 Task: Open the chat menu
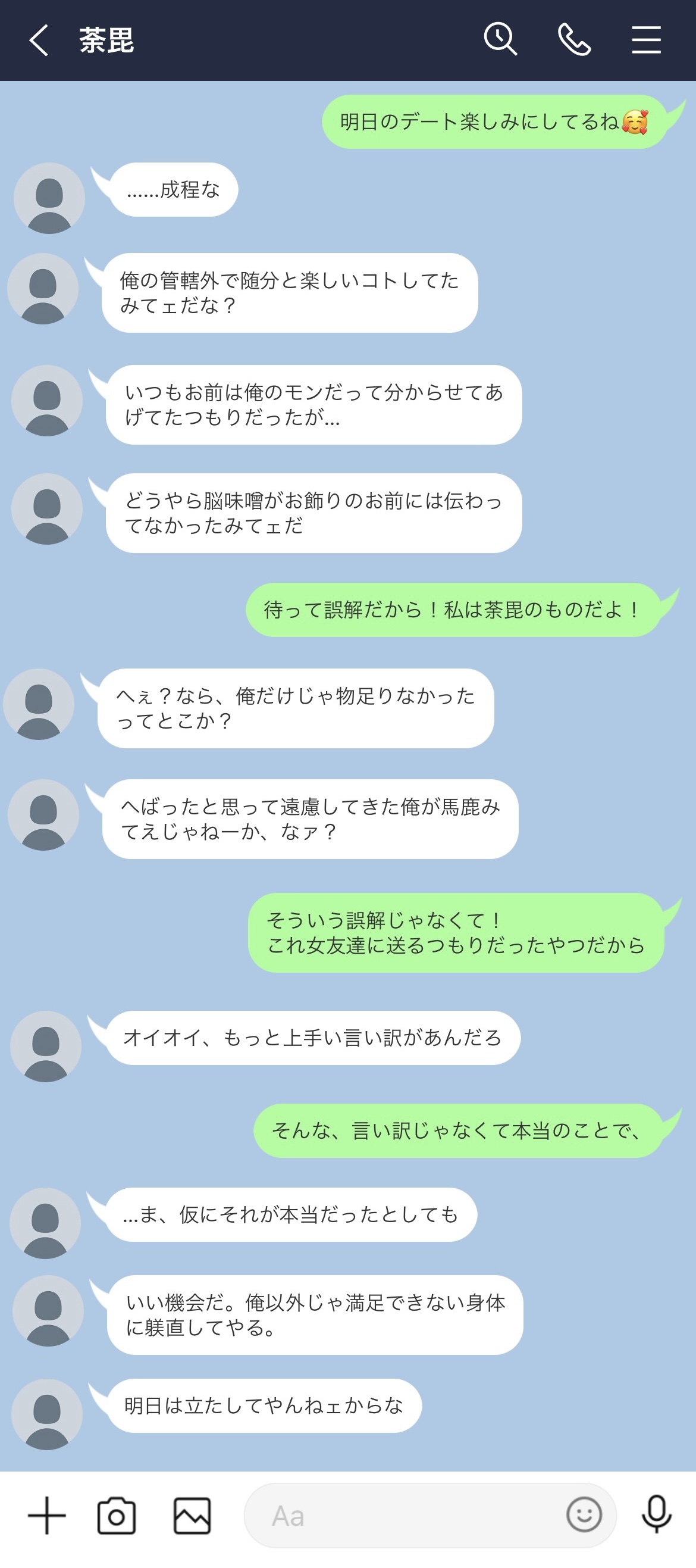point(645,40)
